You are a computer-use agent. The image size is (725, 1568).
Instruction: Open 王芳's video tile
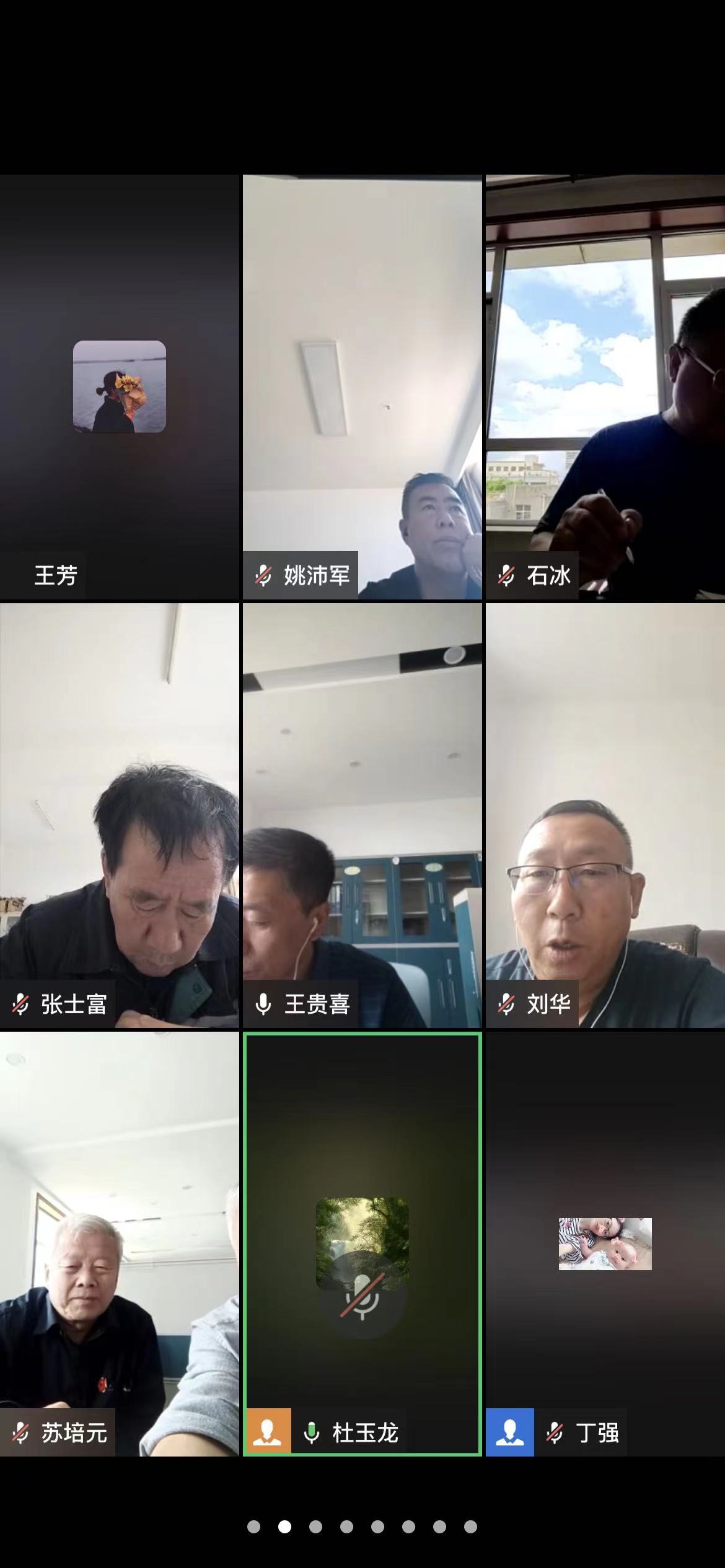[119, 387]
